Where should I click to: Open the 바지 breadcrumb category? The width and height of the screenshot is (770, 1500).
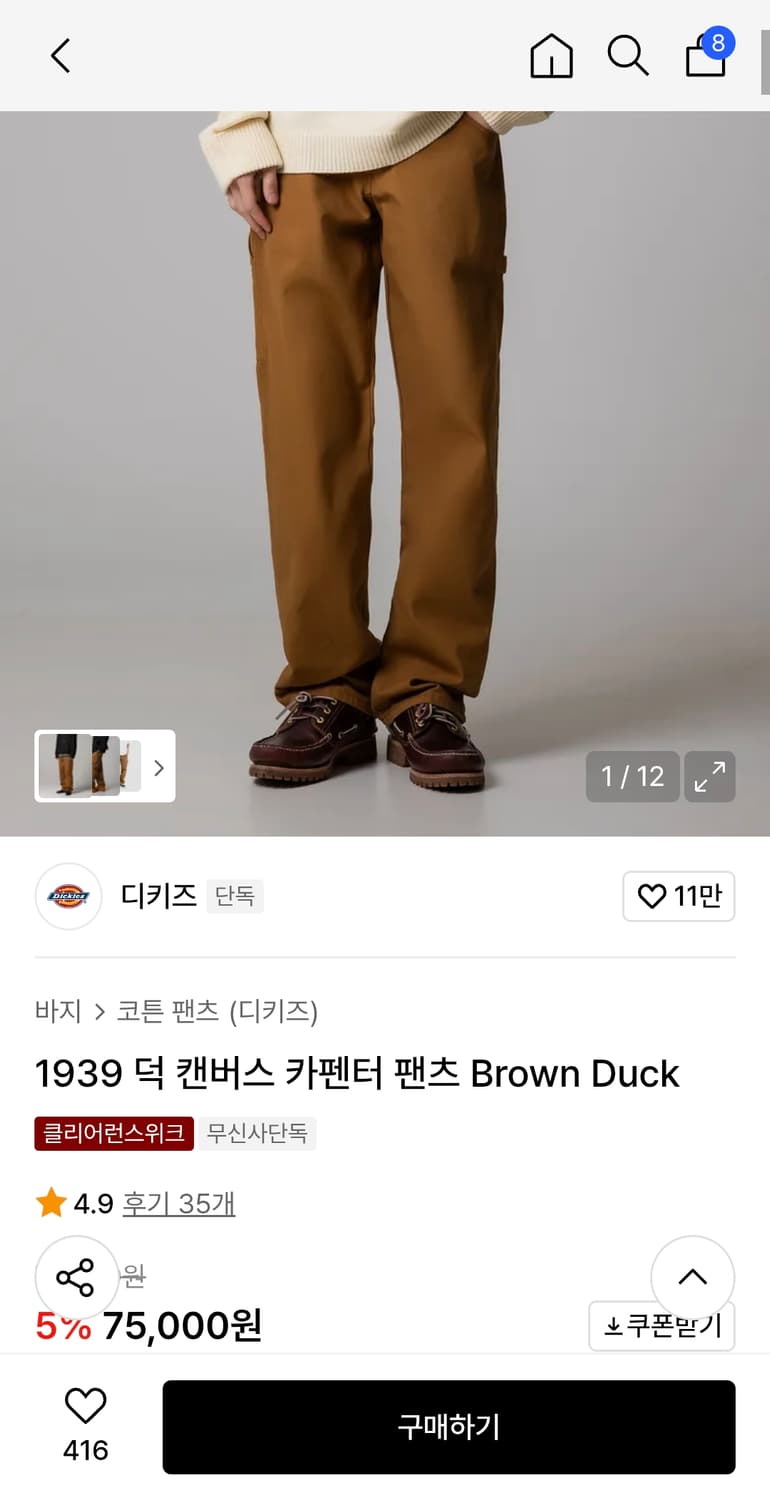(x=58, y=1012)
